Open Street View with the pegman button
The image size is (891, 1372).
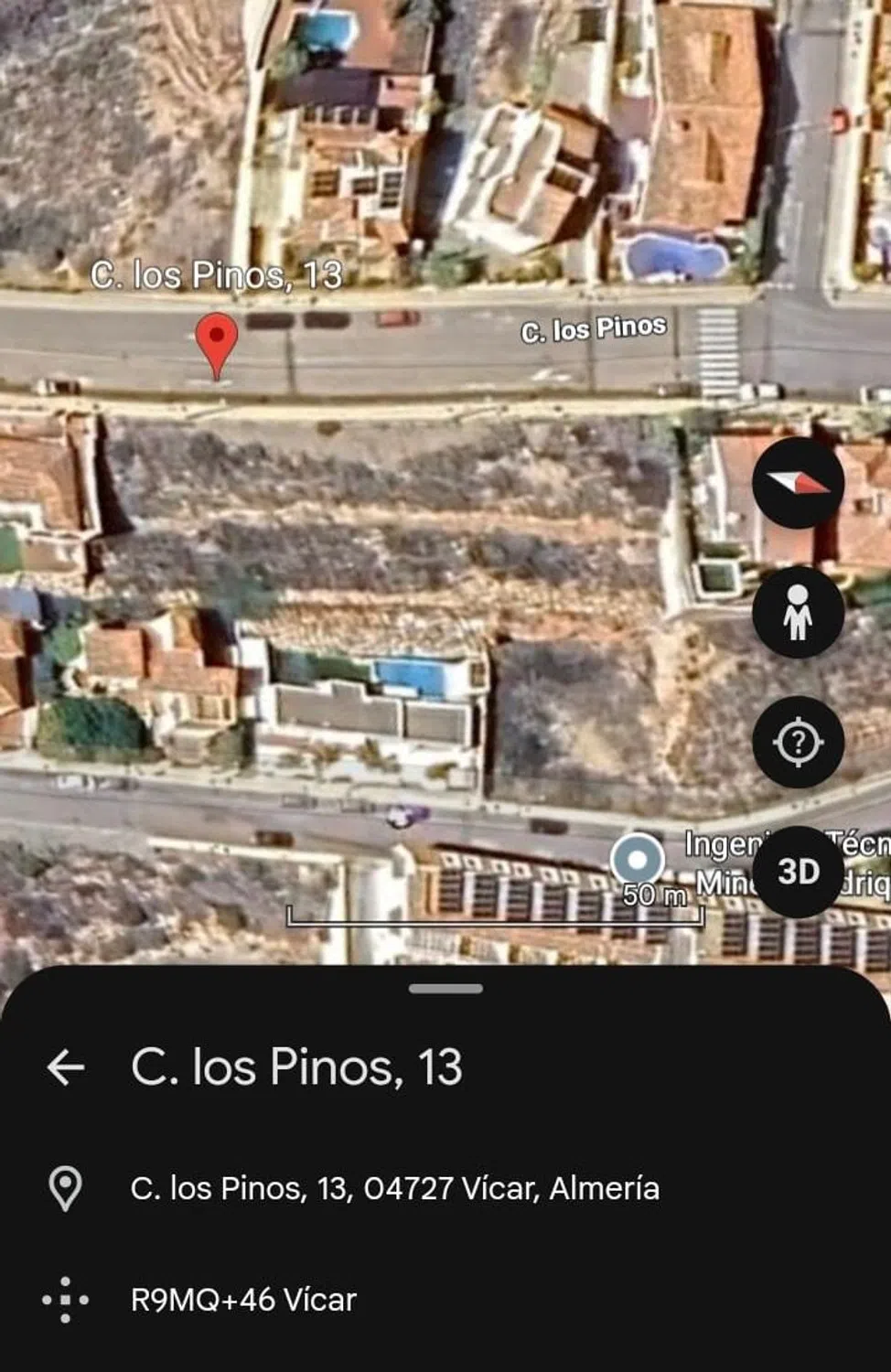[x=798, y=612]
